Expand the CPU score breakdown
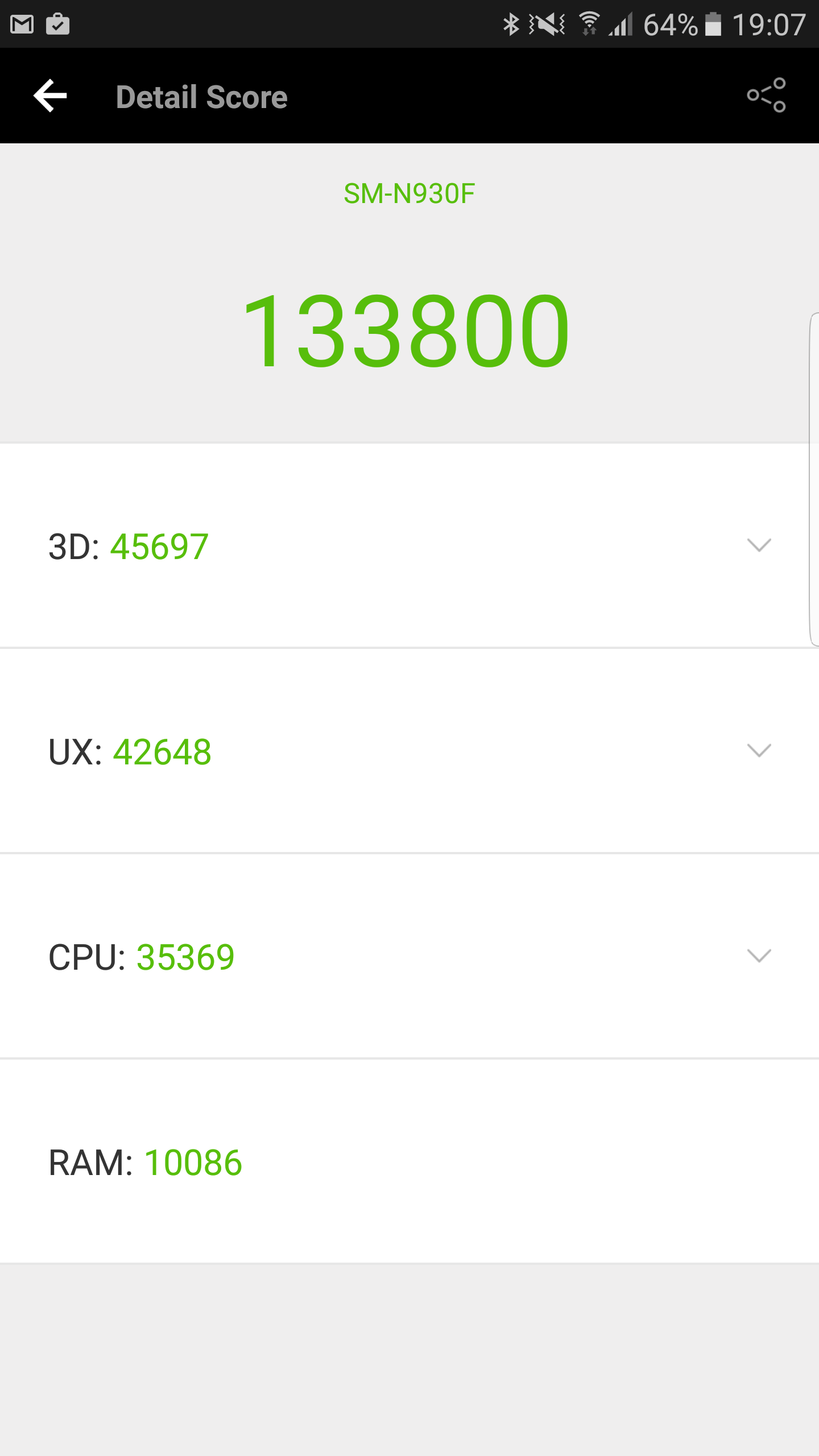 pos(759,955)
